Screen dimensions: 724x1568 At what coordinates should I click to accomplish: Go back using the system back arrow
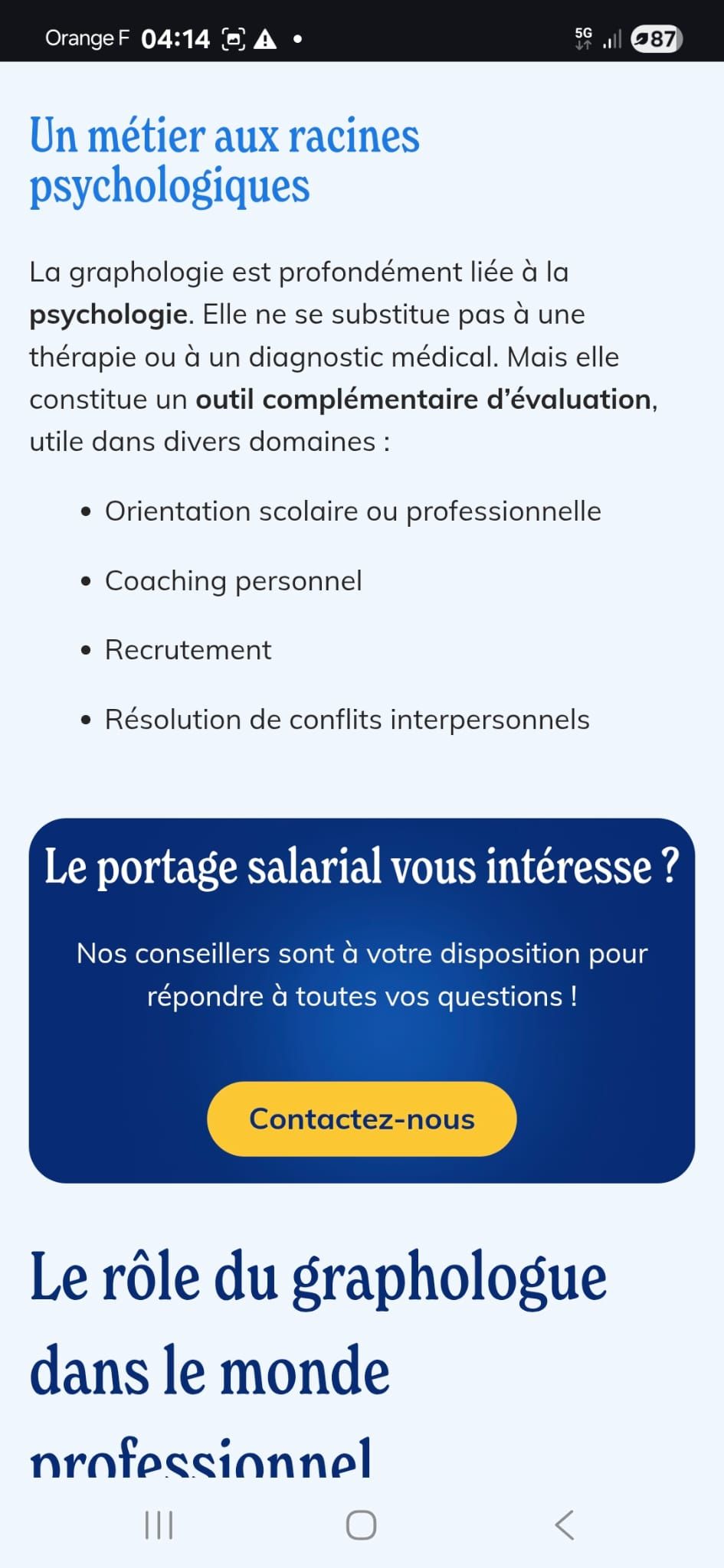click(x=565, y=1524)
